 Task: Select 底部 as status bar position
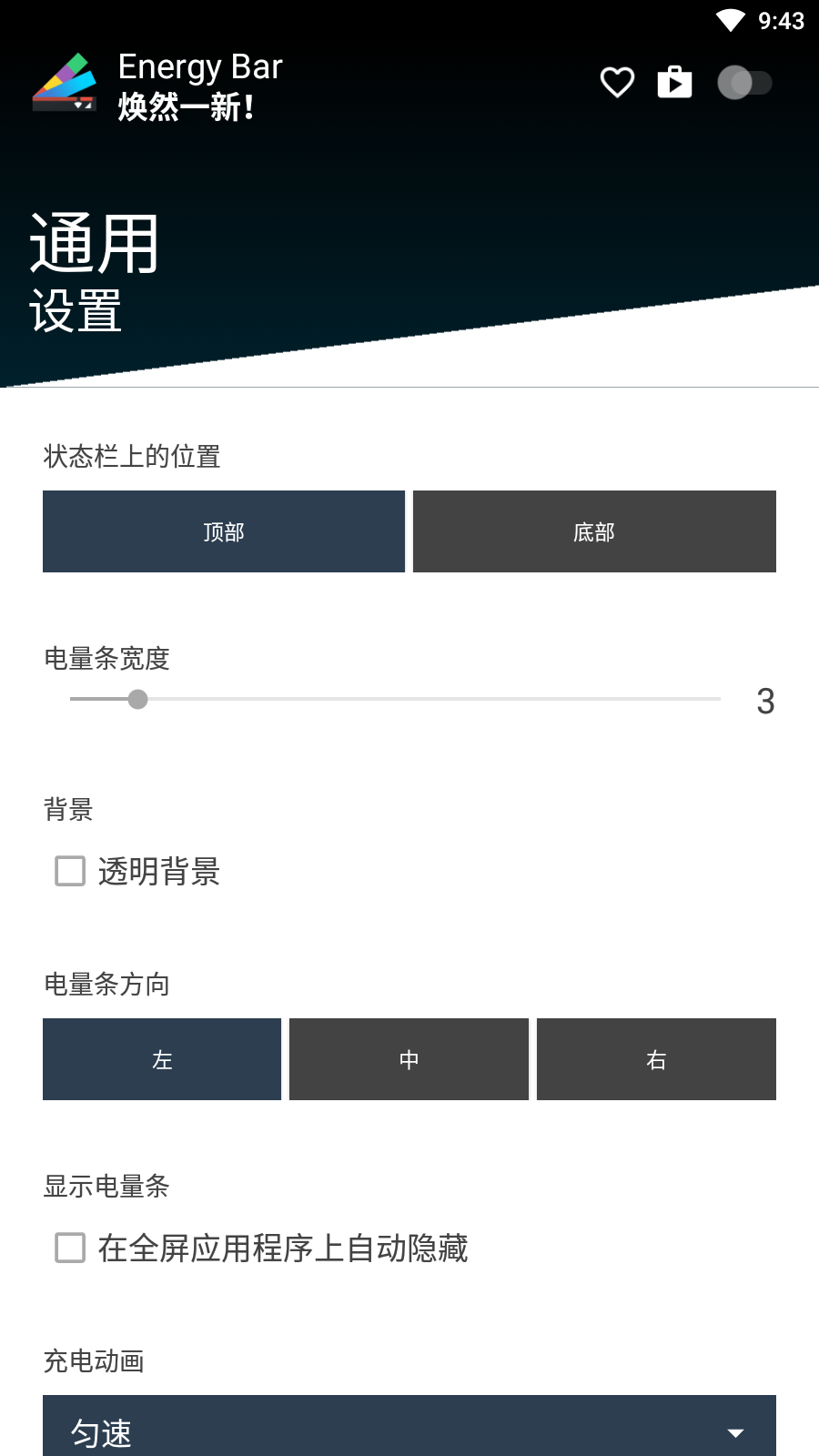594,531
